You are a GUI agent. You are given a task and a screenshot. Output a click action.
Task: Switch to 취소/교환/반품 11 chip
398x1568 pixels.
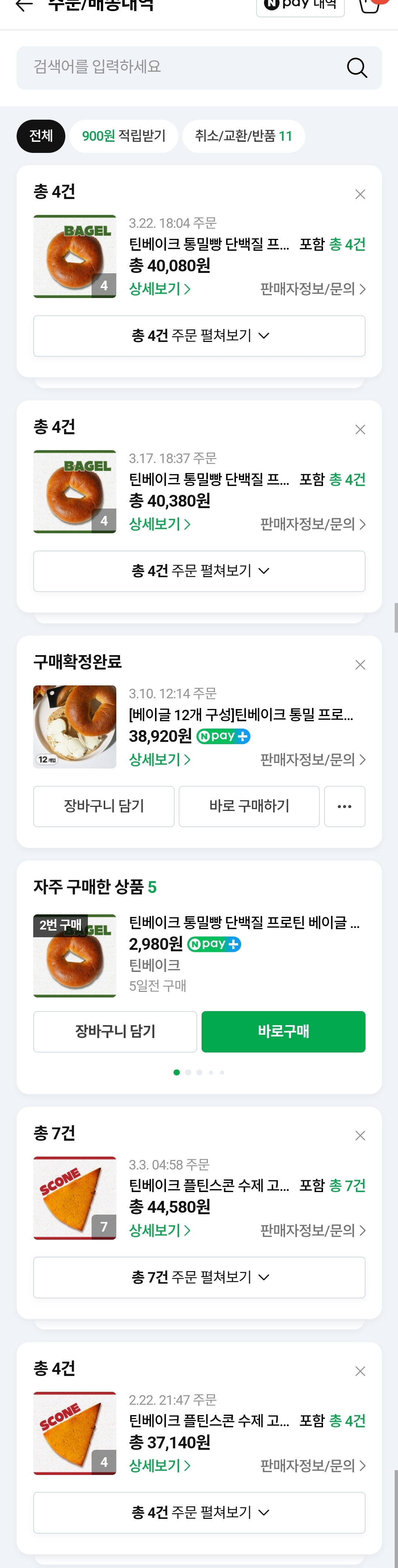243,136
